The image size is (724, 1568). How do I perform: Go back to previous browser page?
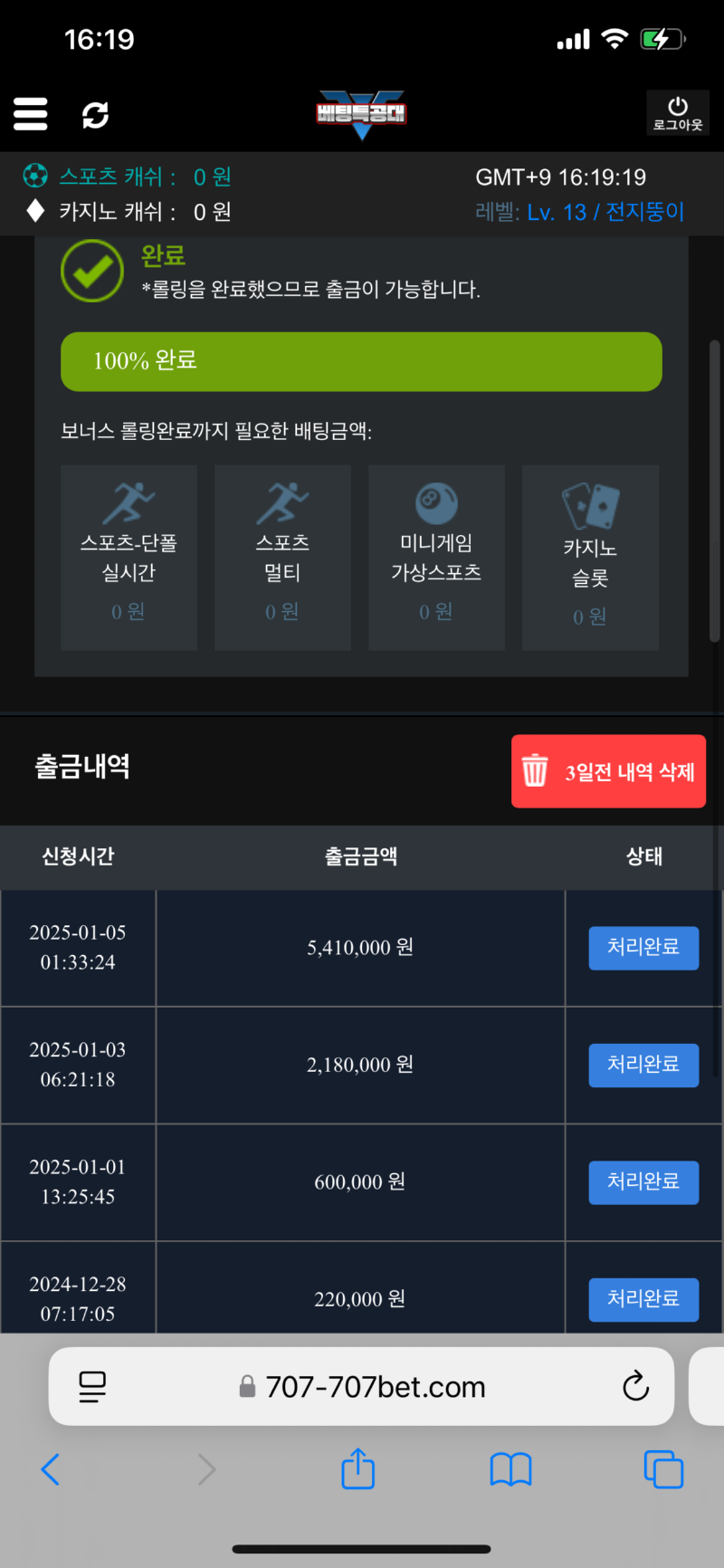(x=51, y=1468)
